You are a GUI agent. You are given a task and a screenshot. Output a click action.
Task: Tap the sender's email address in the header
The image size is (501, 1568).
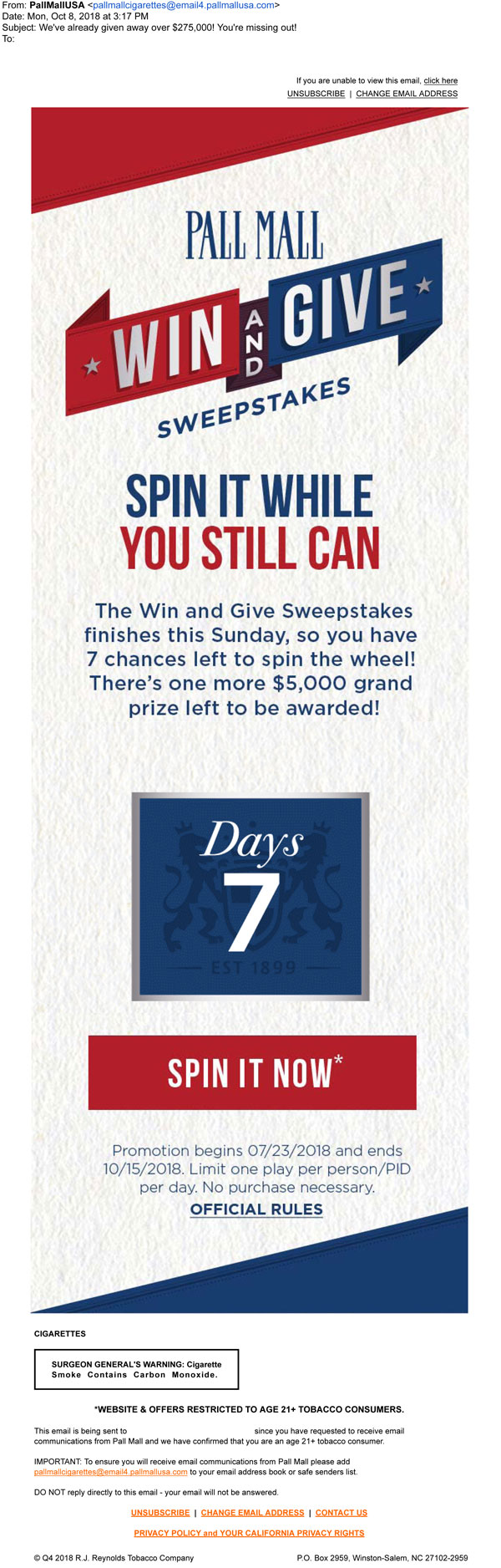184,5
